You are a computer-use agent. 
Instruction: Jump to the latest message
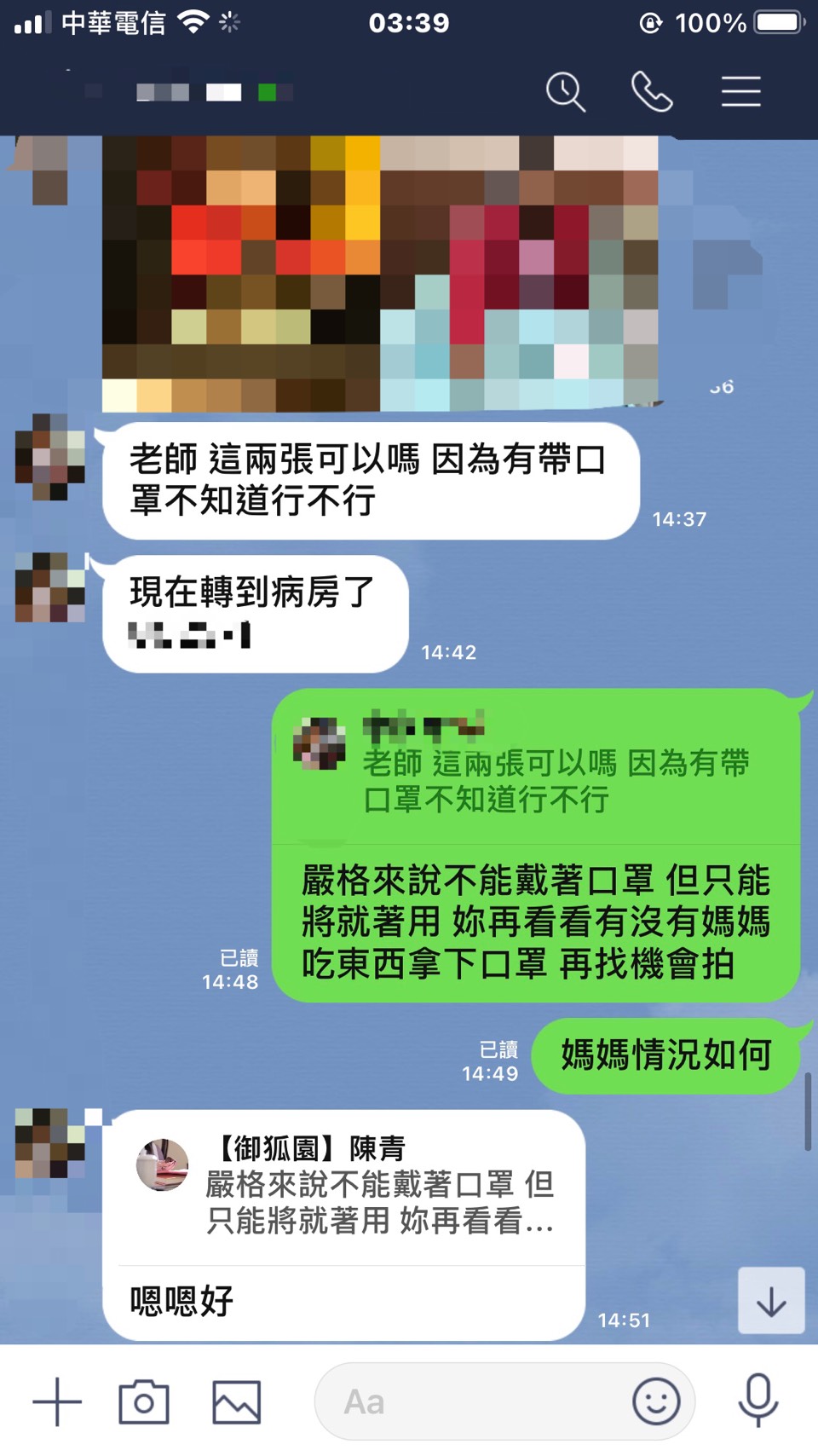pos(770,1301)
